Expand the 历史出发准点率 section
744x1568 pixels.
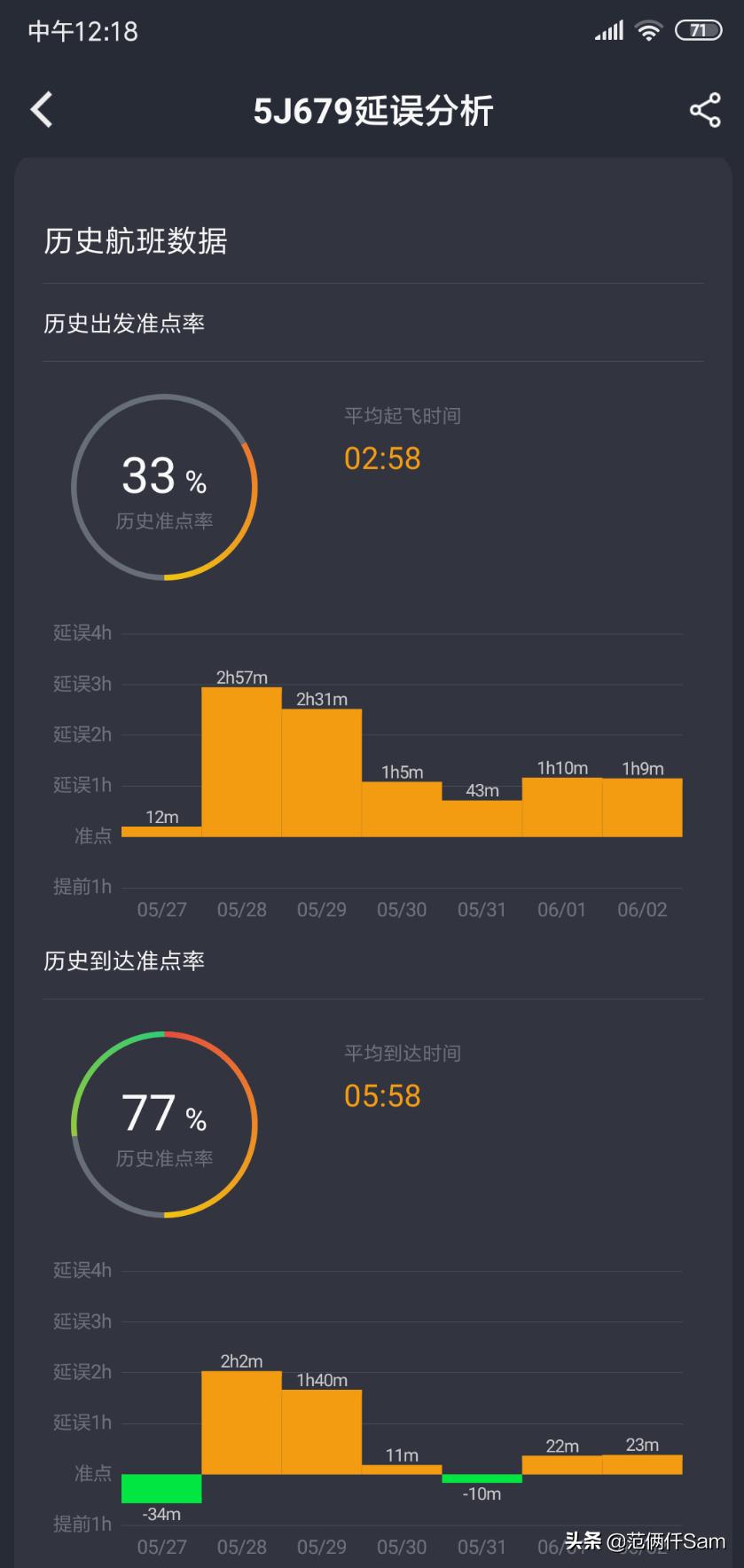[x=124, y=324]
